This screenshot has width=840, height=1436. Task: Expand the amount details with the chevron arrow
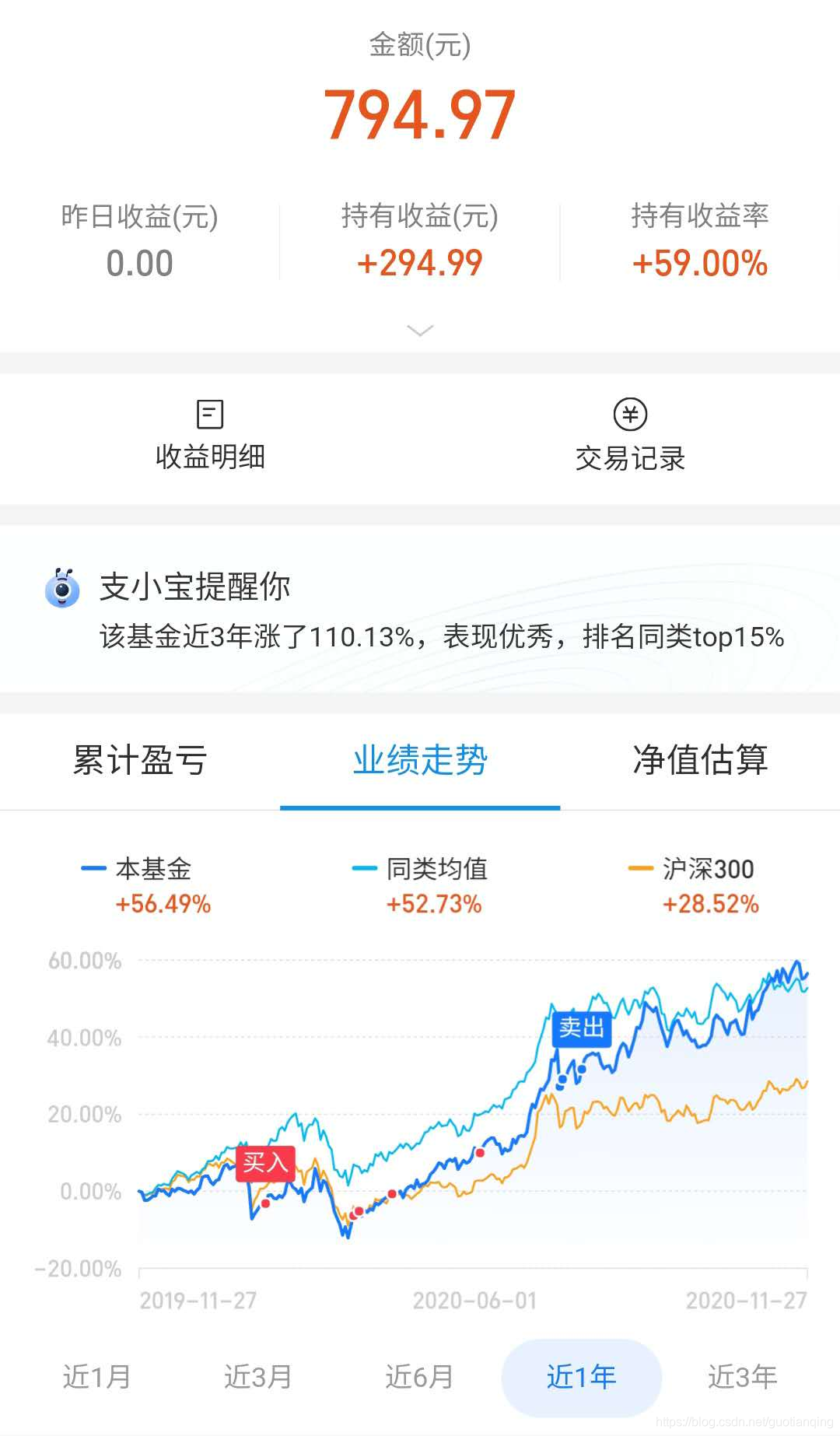420,331
